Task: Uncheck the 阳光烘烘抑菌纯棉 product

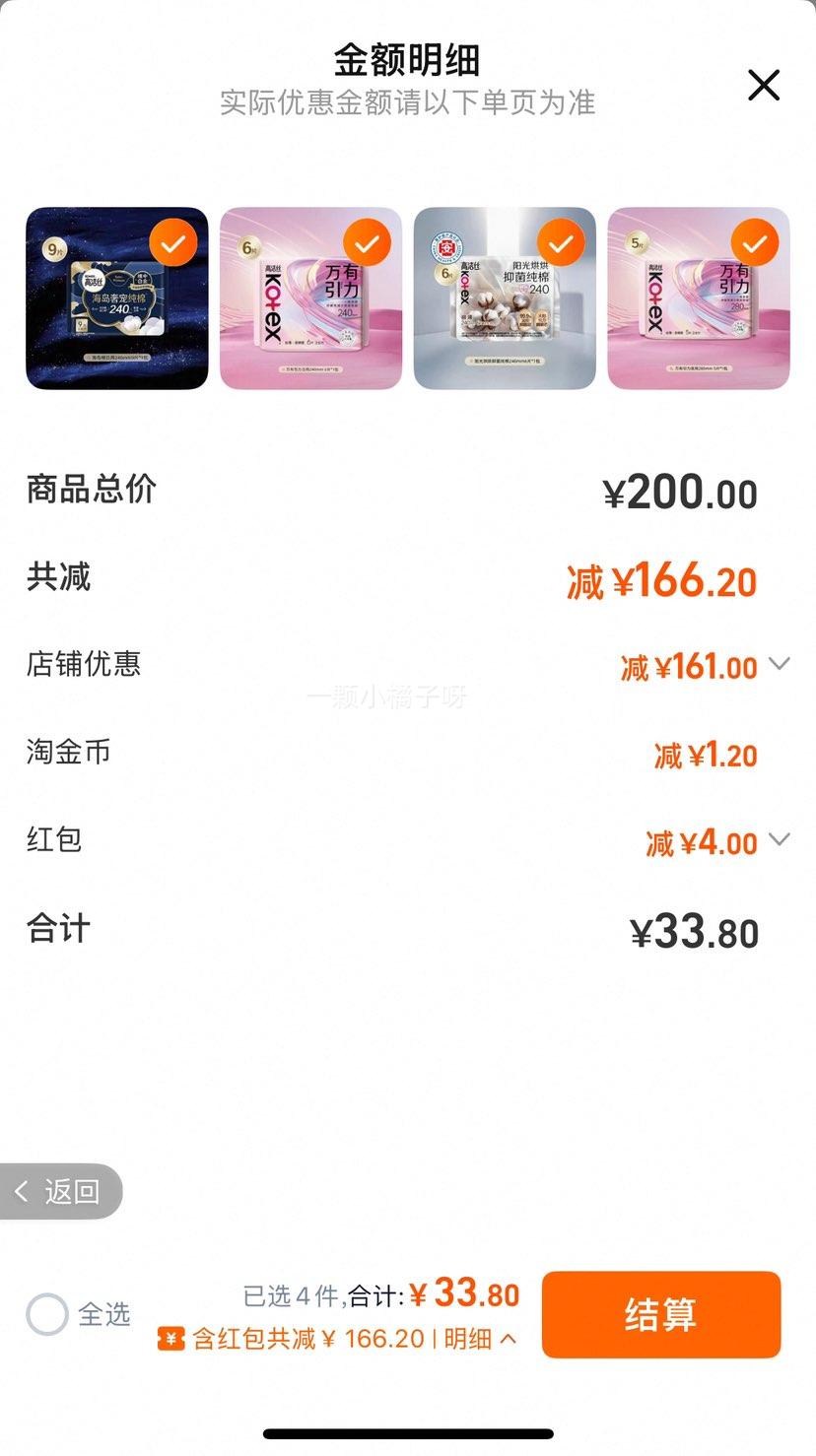Action: coord(561,241)
